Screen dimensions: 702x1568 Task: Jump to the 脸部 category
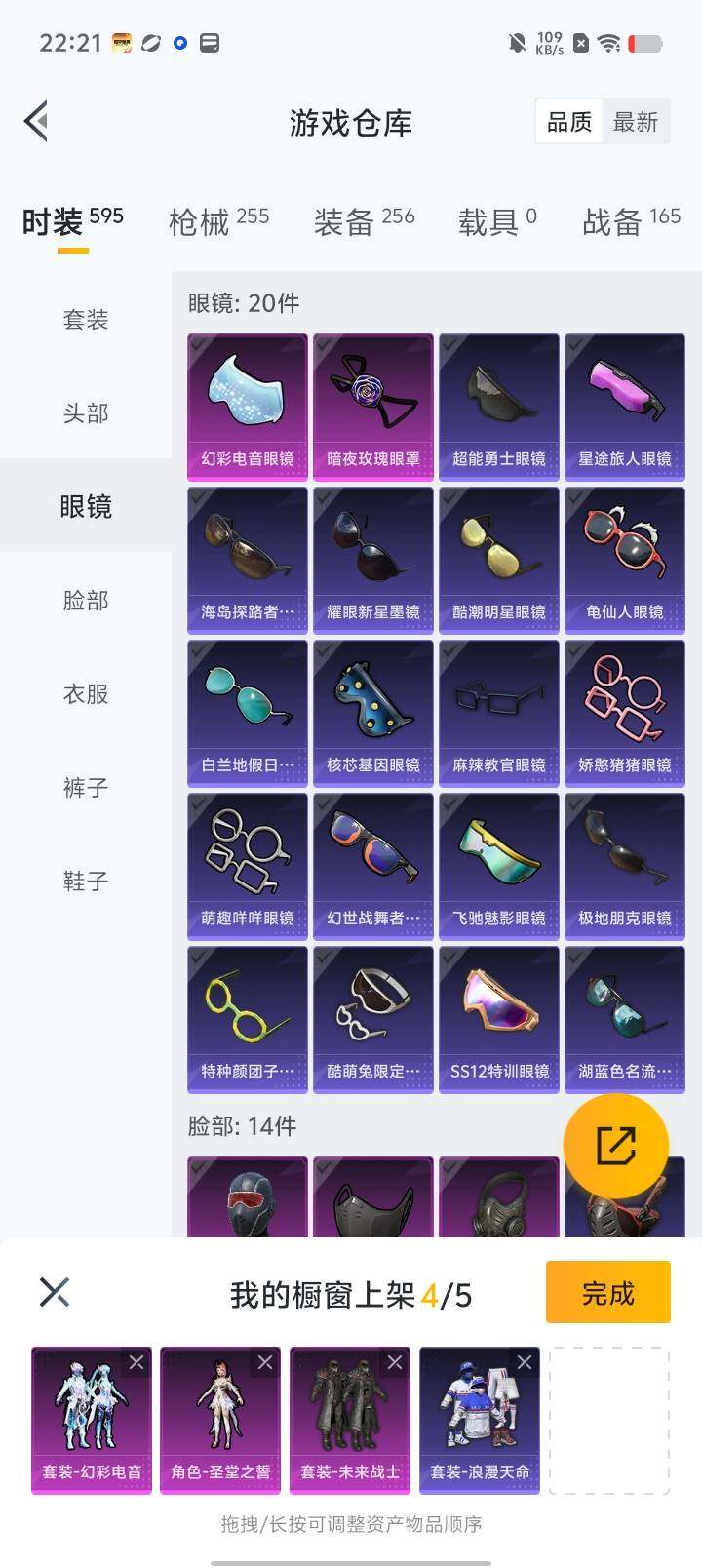86,601
